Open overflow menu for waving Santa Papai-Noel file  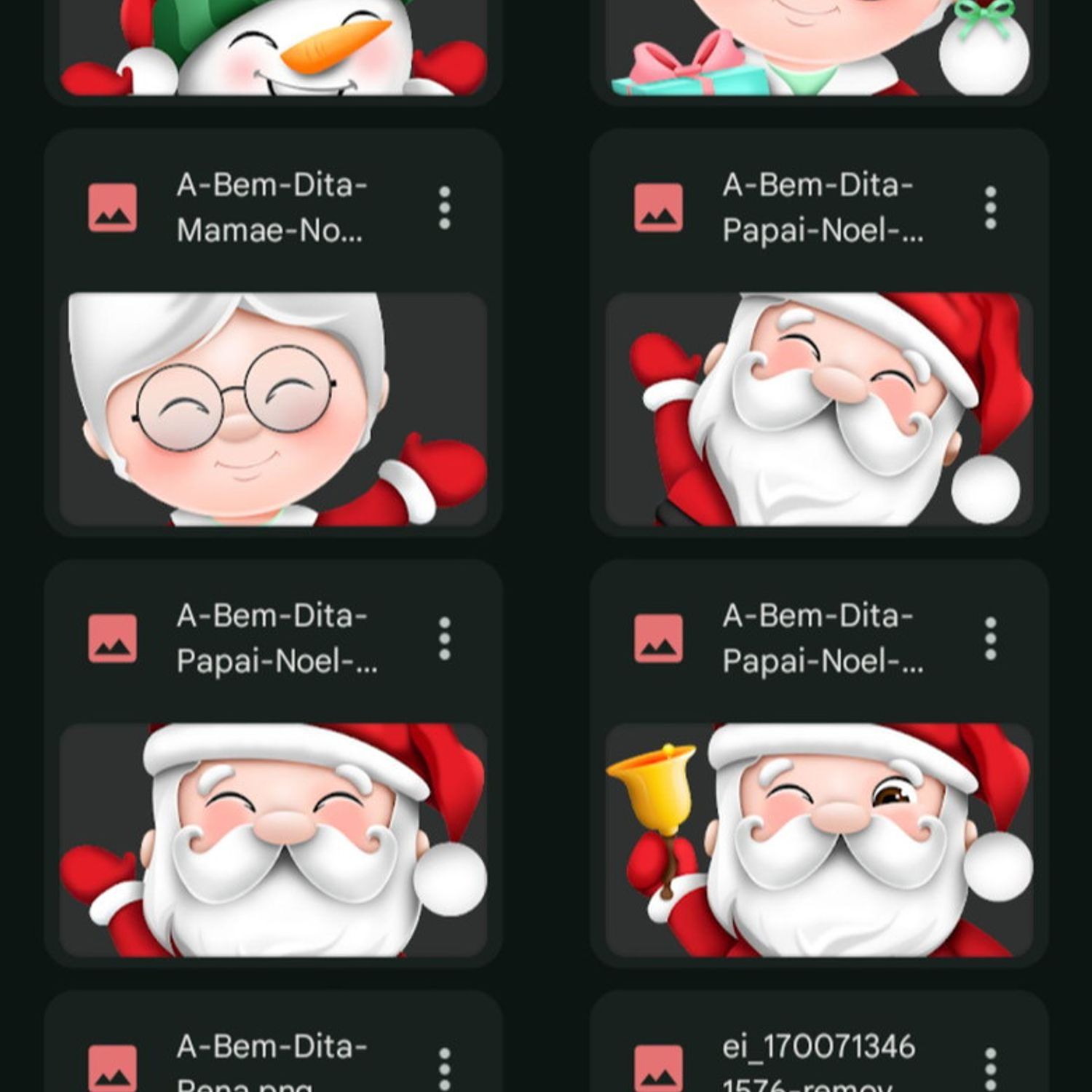pyautogui.click(x=990, y=208)
